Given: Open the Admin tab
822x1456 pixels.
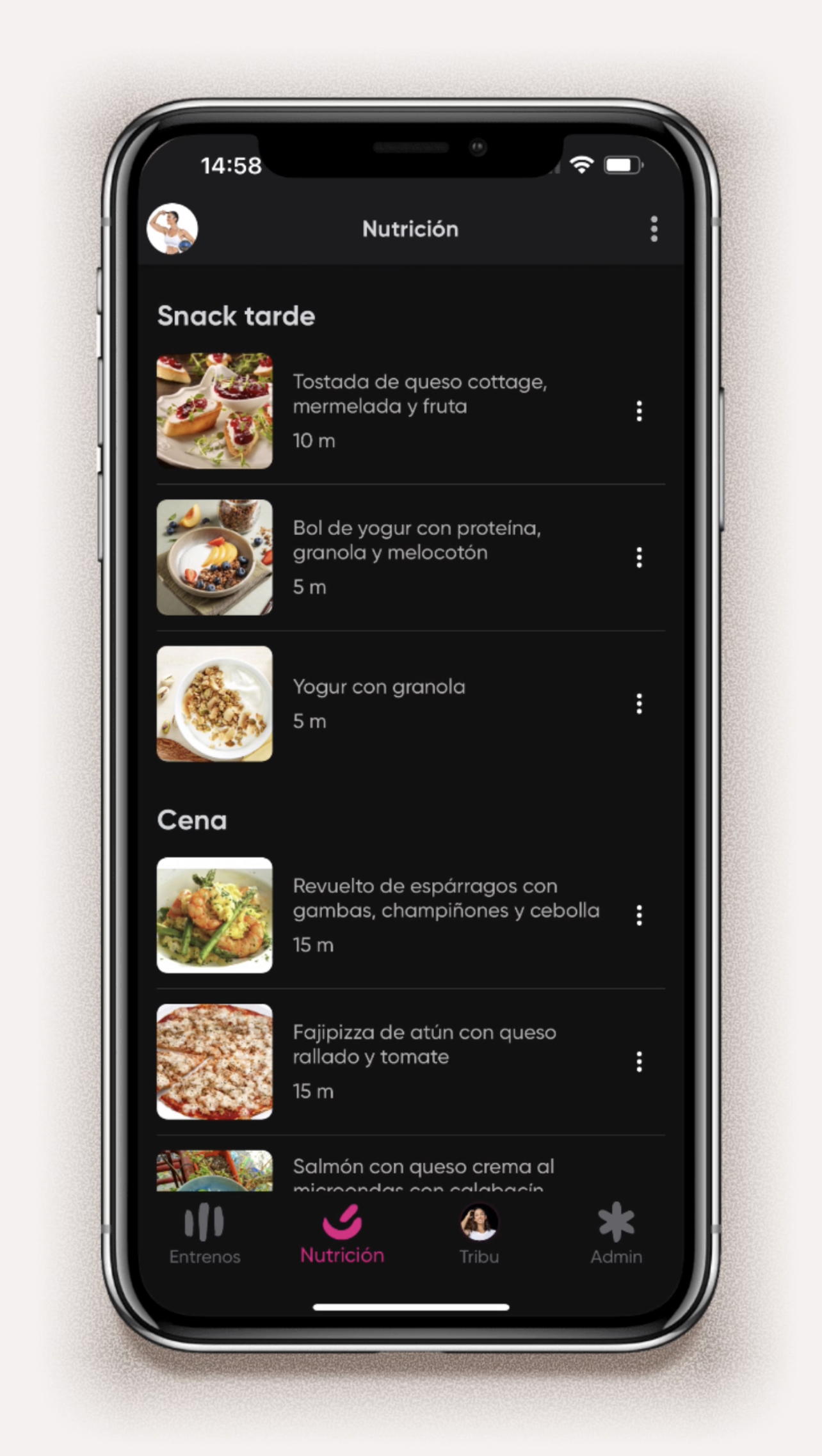Looking at the screenshot, I should coord(616,1235).
